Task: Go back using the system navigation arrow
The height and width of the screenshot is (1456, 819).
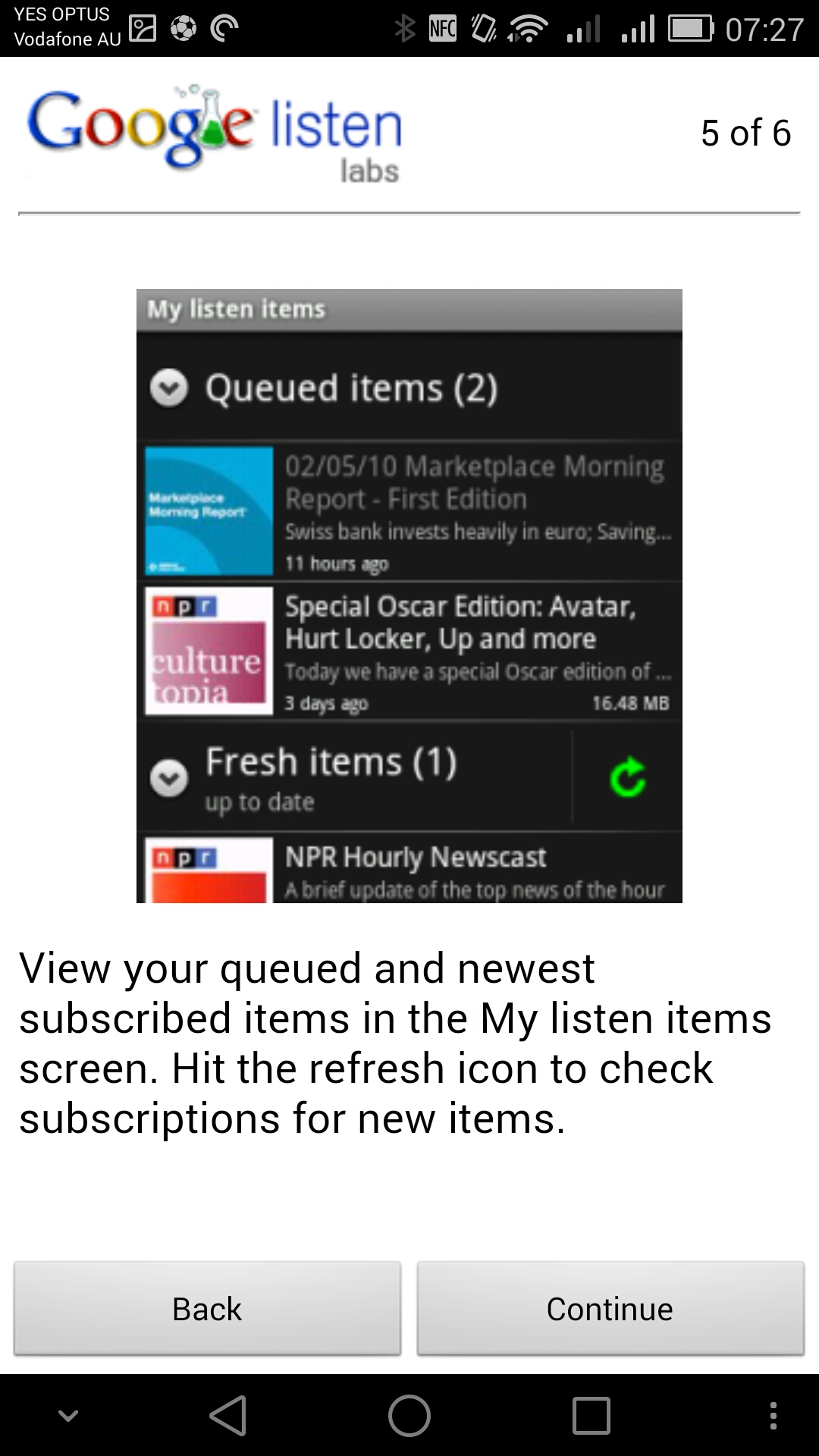Action: point(228,1415)
